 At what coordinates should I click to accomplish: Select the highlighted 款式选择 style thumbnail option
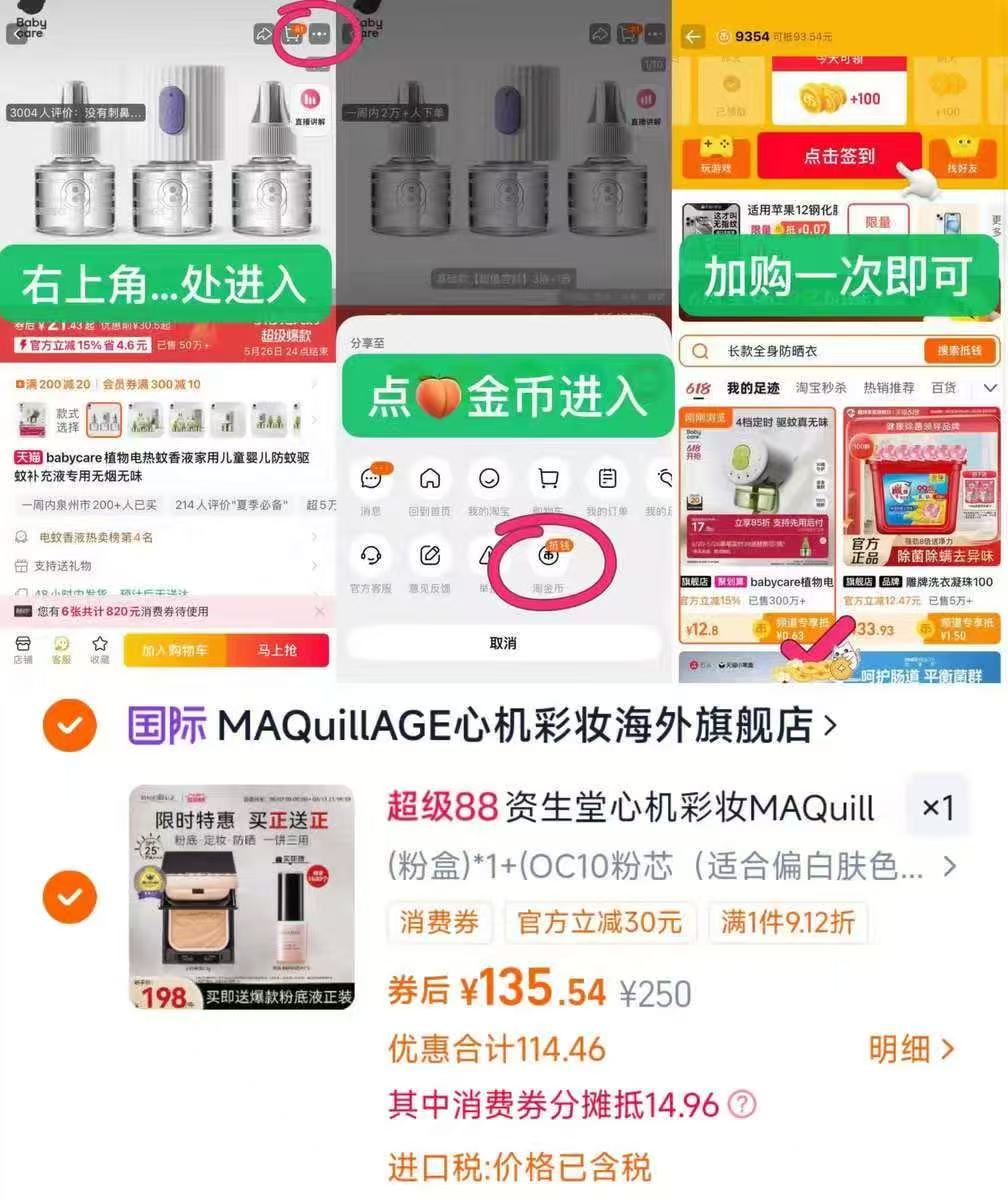pyautogui.click(x=103, y=420)
